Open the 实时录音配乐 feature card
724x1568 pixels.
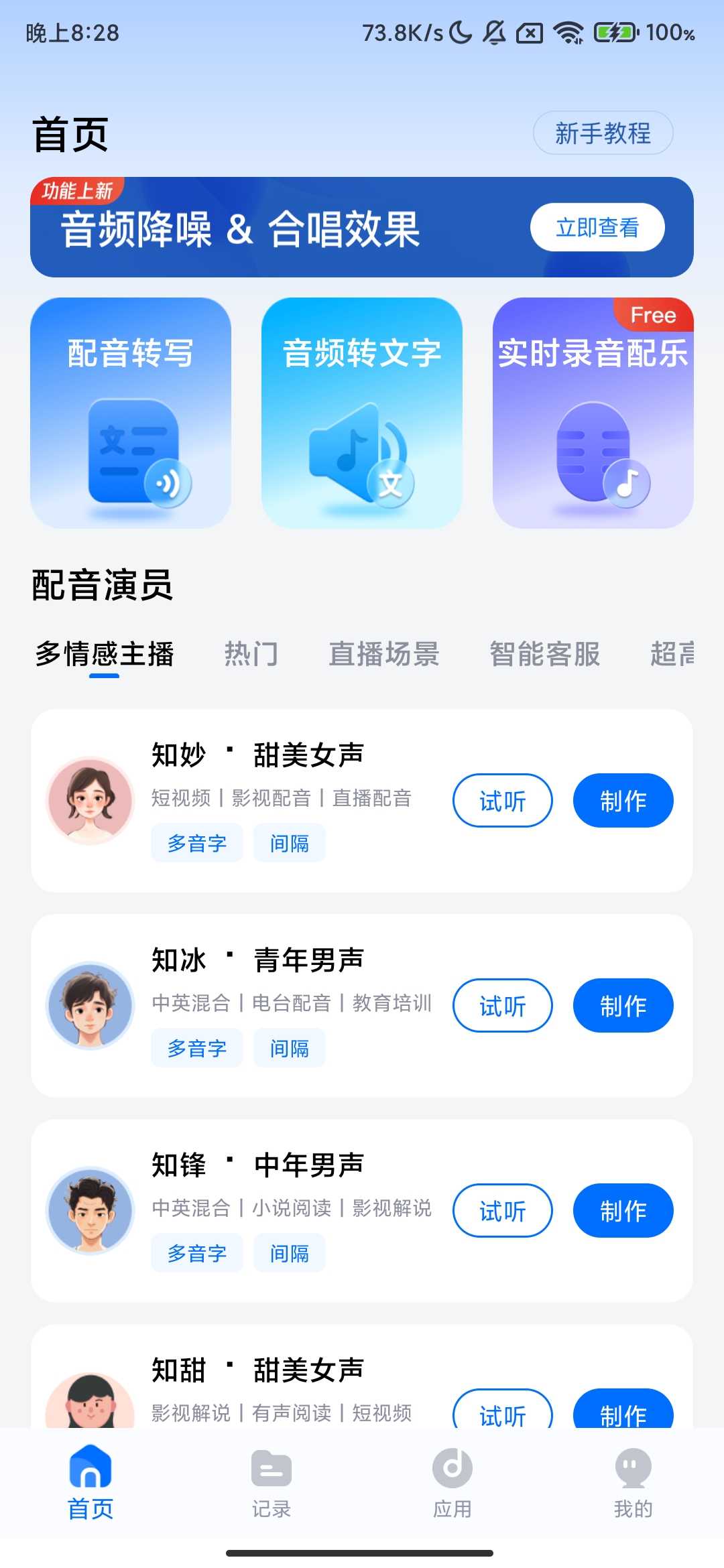[x=593, y=413]
